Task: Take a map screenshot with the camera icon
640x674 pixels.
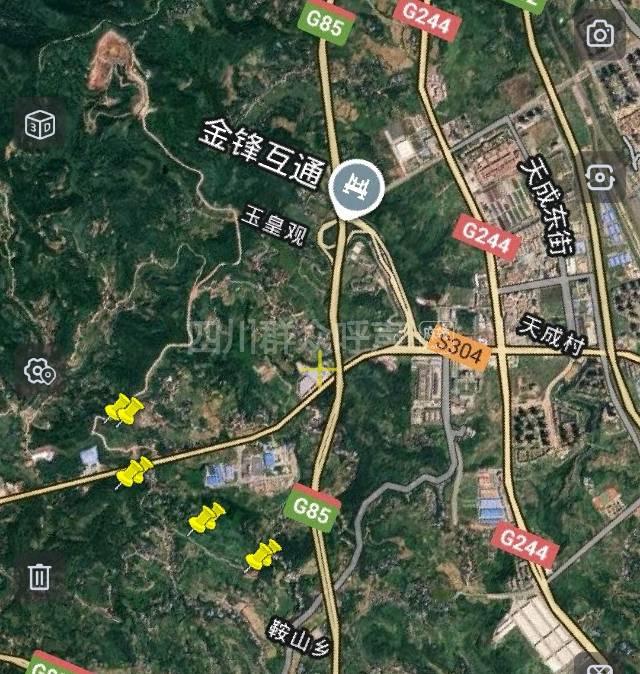Action: pyautogui.click(x=599, y=35)
